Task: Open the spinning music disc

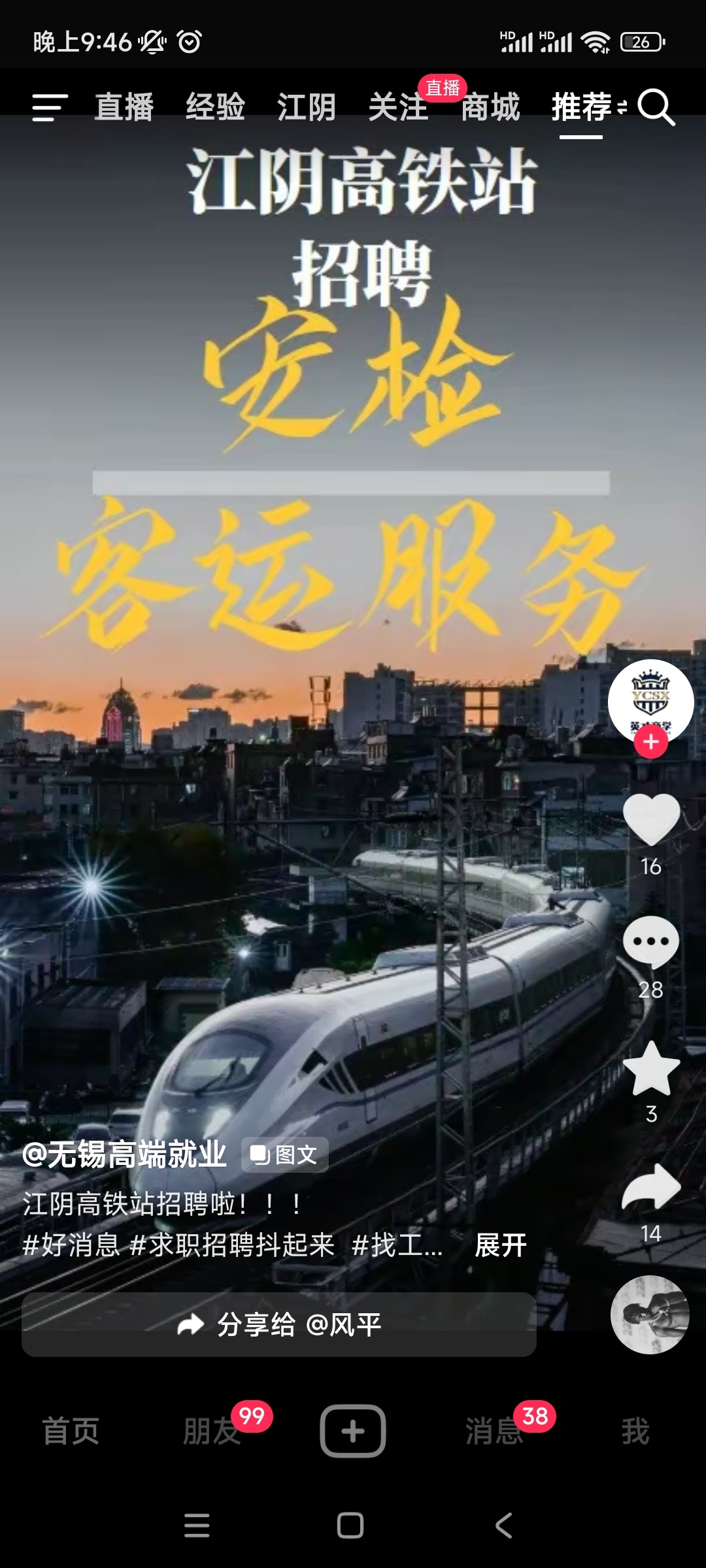Action: (650, 1315)
